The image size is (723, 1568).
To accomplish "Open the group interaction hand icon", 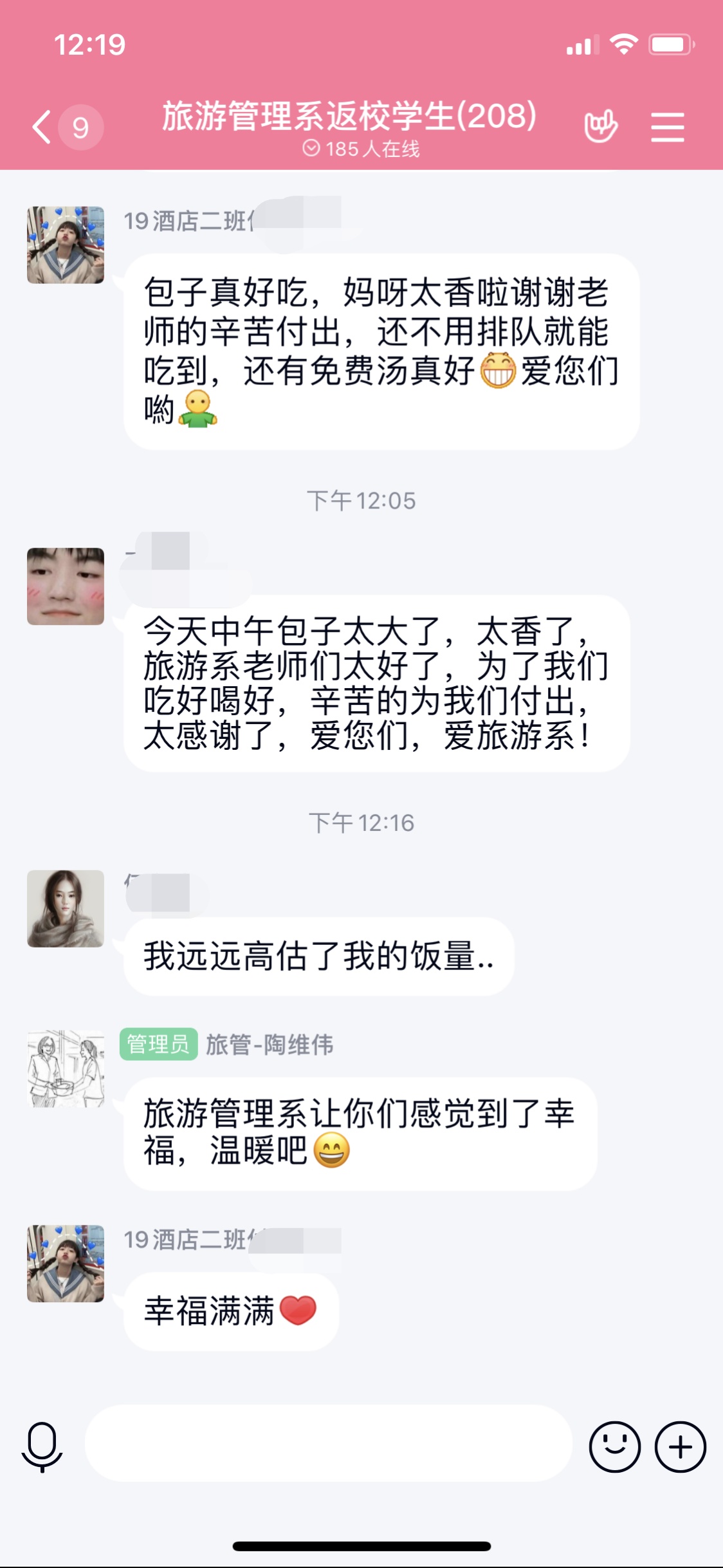I will pos(601,126).
